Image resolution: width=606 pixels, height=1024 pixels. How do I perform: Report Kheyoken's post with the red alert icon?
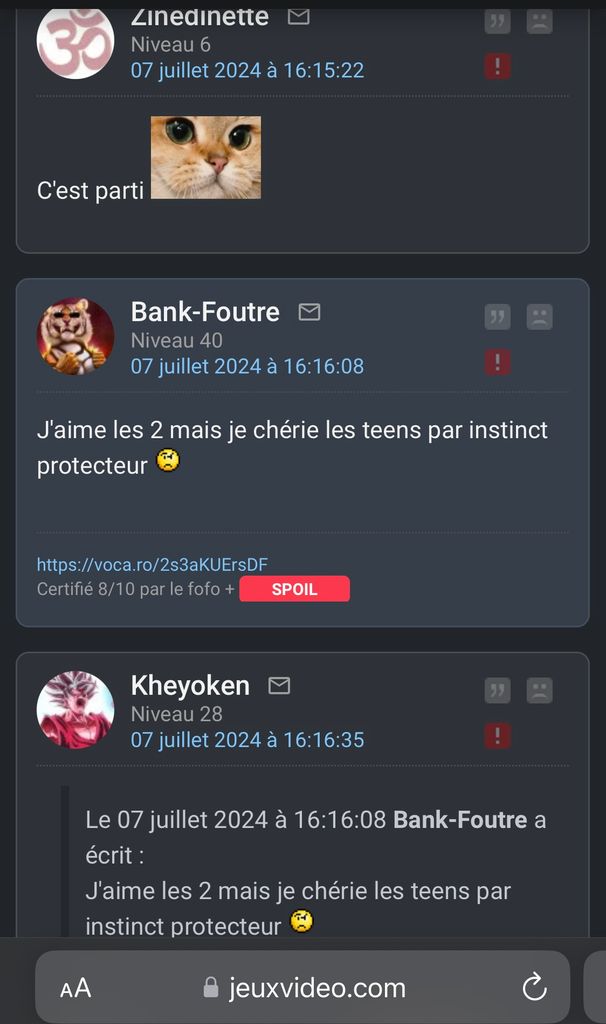coord(497,737)
